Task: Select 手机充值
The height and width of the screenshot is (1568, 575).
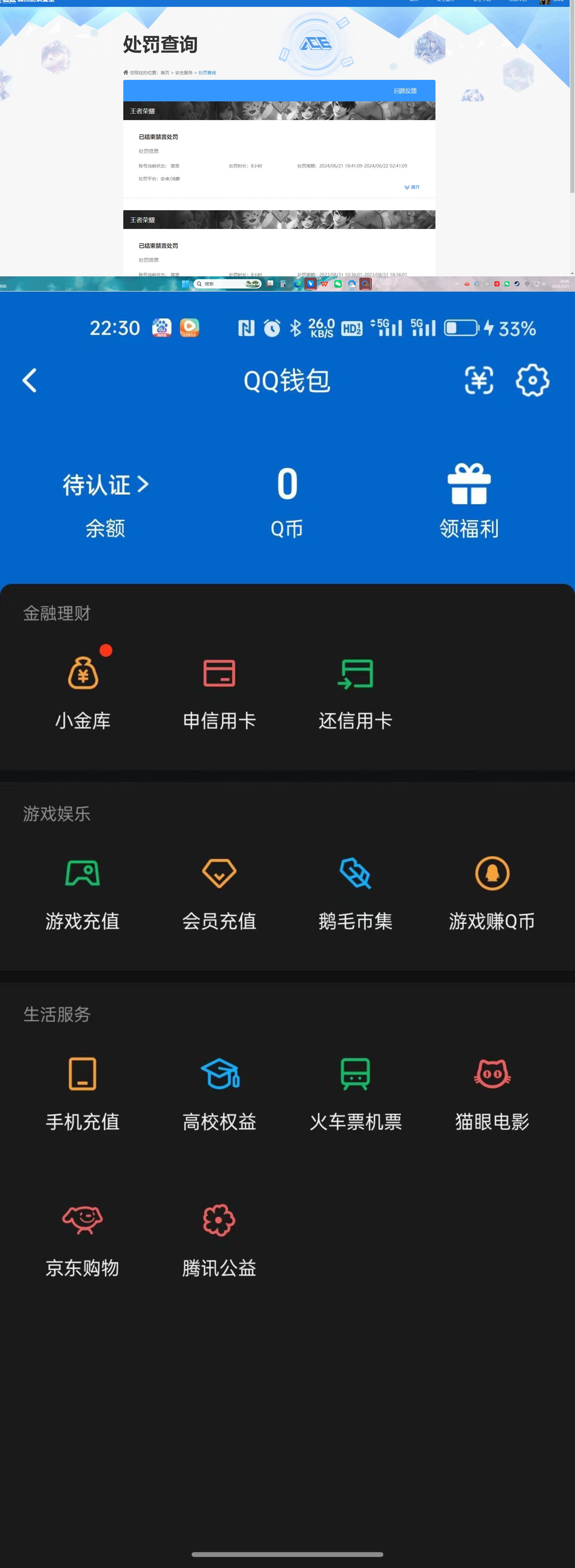Action: tap(83, 1094)
